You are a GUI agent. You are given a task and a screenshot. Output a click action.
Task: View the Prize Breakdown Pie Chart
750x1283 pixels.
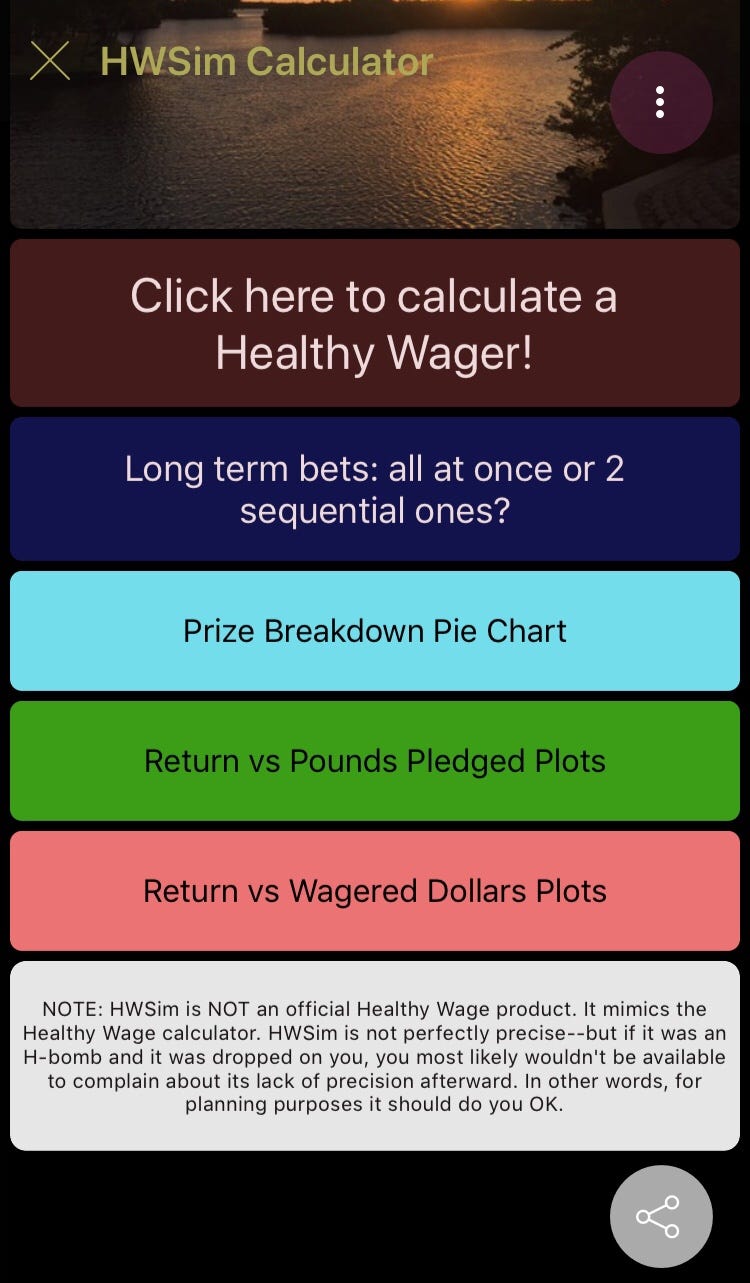[x=375, y=631]
